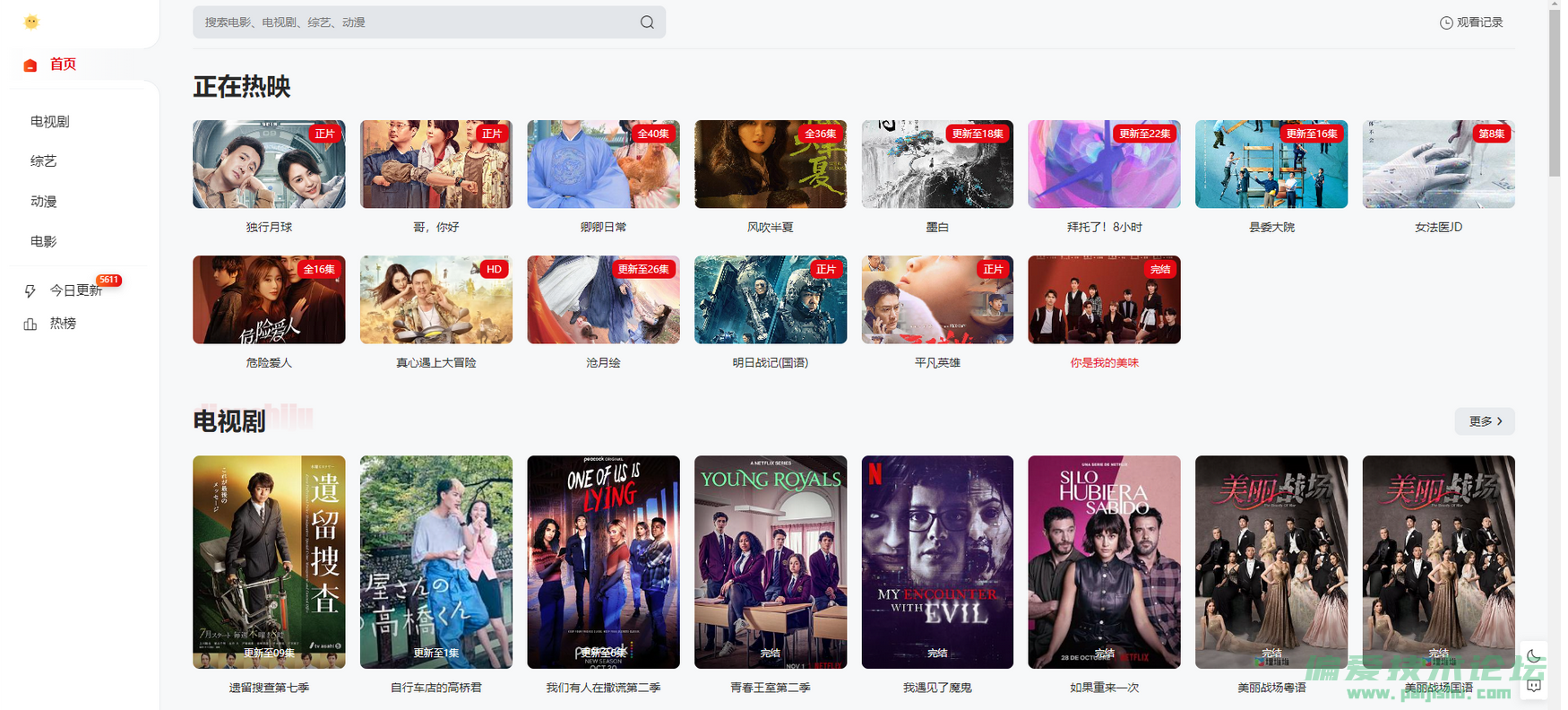
Task: Open the 动漫 section
Action: [43, 202]
